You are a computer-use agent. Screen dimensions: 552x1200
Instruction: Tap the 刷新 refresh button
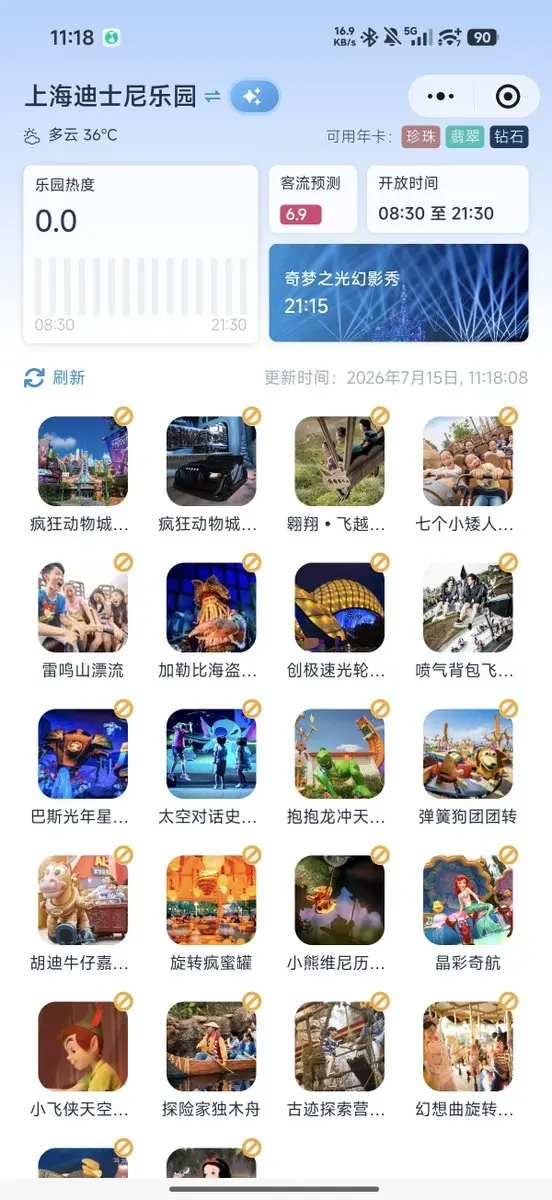point(55,377)
